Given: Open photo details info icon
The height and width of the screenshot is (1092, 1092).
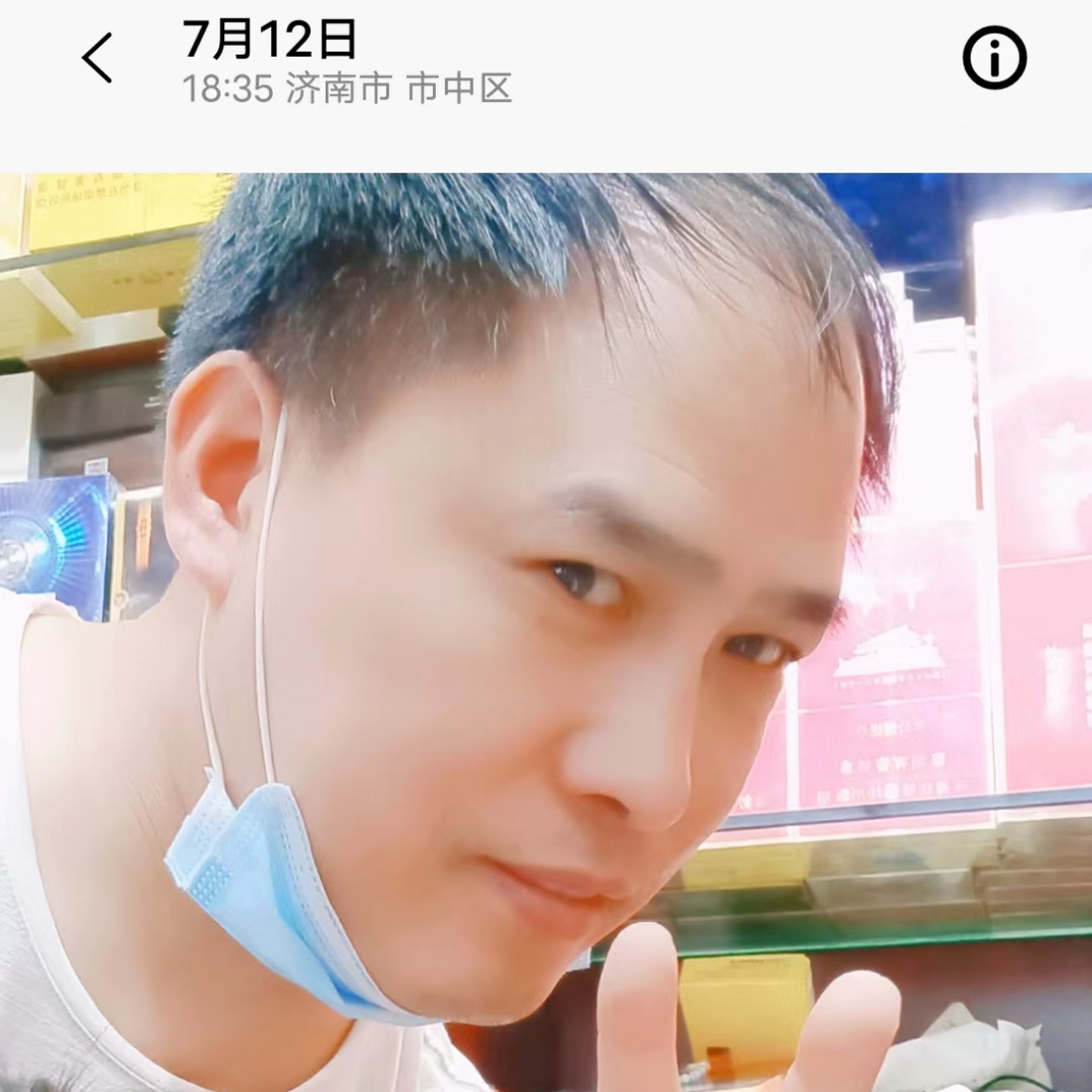Looking at the screenshot, I should pos(994,60).
